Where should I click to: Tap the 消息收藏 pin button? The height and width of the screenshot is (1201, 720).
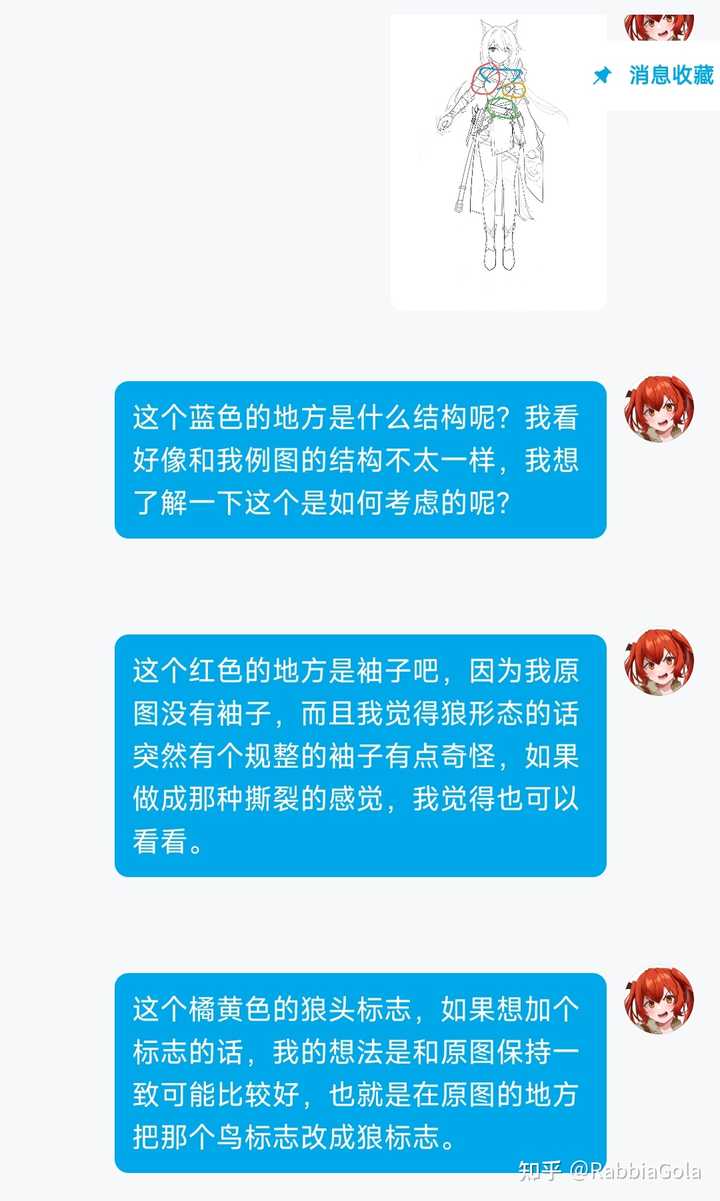(x=655, y=75)
